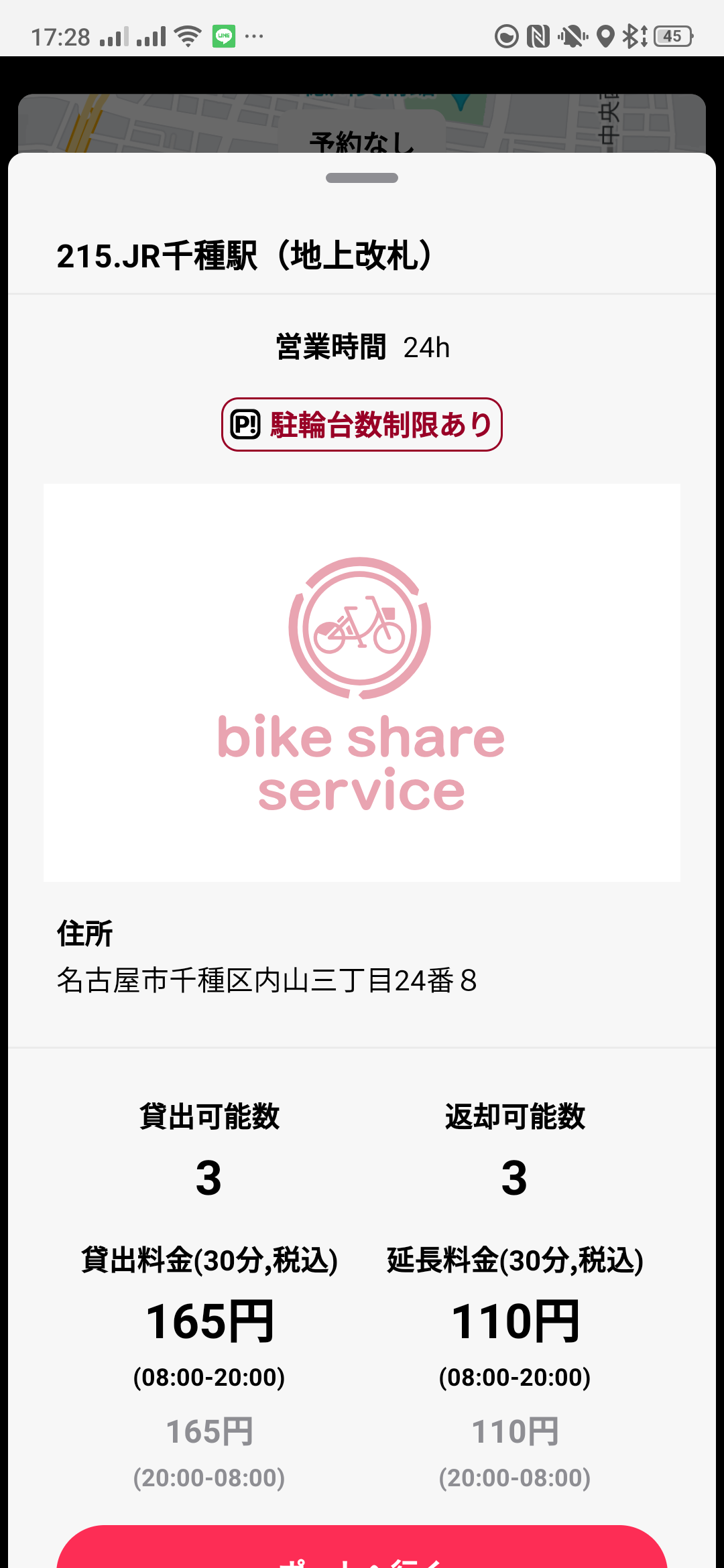This screenshot has height=1568, width=724.
Task: Tap the bottom sheet drag handle
Action: [362, 178]
